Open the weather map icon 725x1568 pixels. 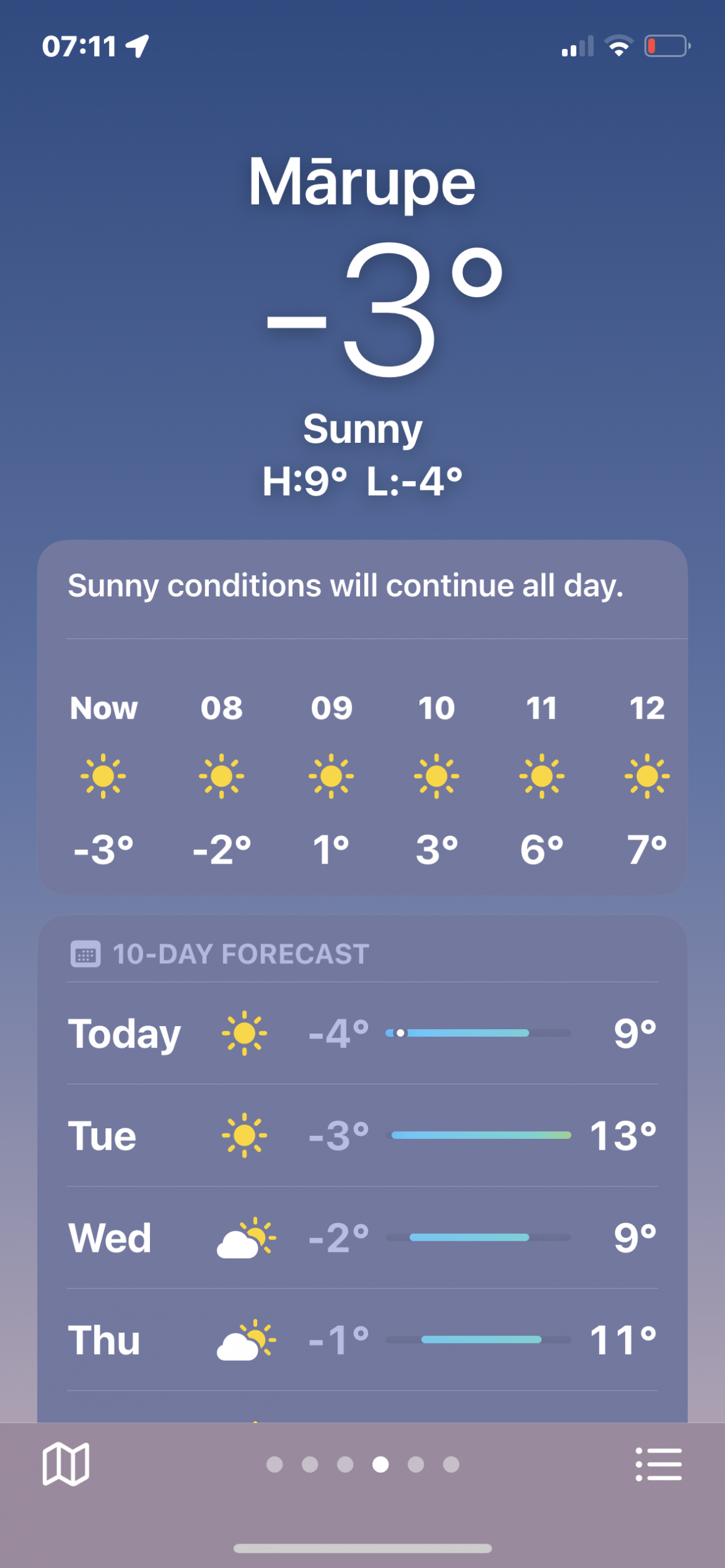coord(66,1464)
